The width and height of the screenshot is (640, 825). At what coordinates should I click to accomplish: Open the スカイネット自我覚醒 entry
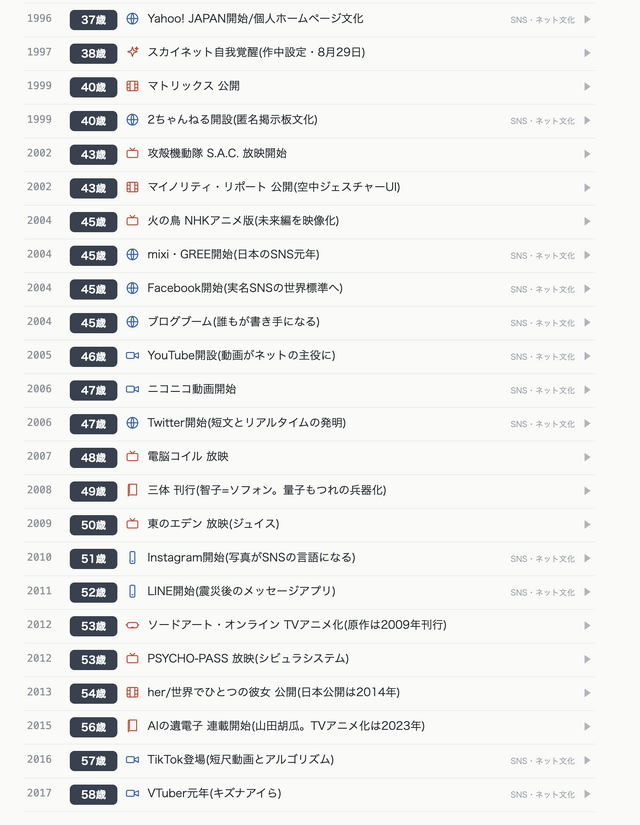309,53
